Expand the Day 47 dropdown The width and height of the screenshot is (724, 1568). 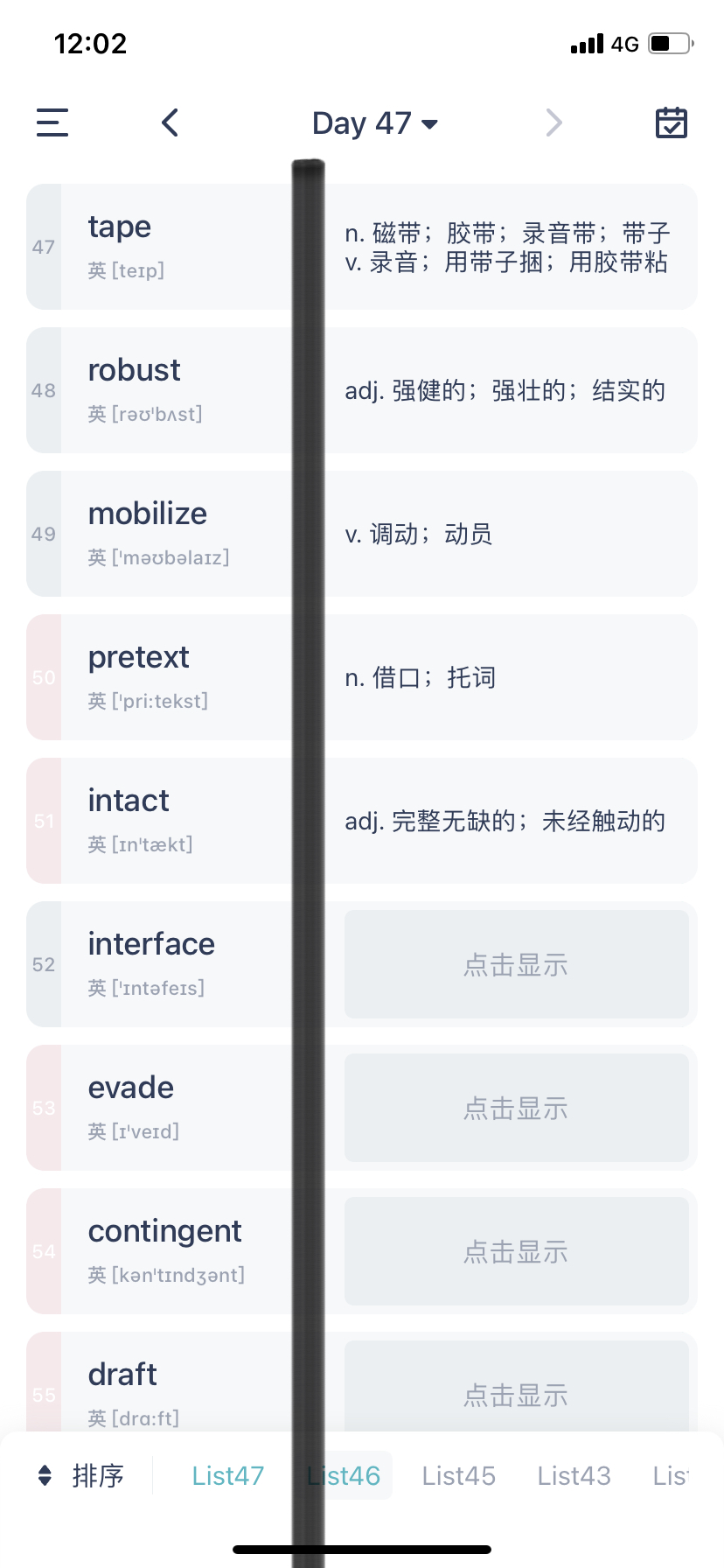point(375,123)
